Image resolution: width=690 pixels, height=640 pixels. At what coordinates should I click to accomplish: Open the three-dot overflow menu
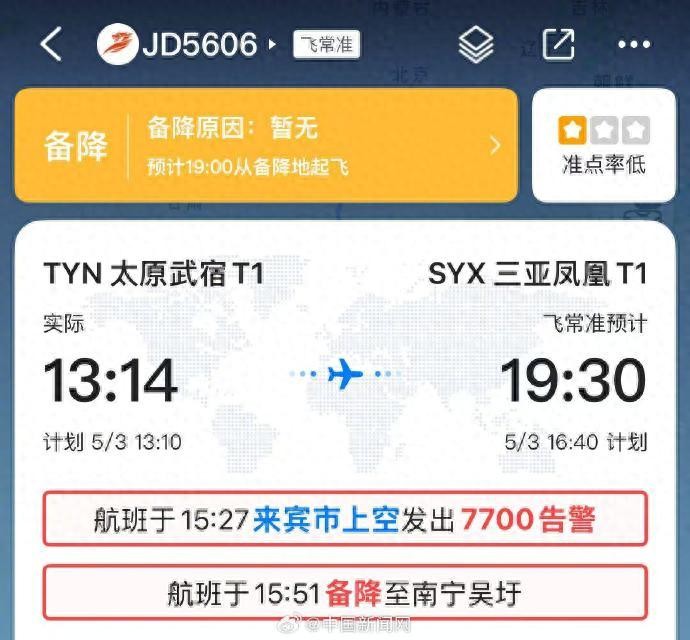[634, 44]
